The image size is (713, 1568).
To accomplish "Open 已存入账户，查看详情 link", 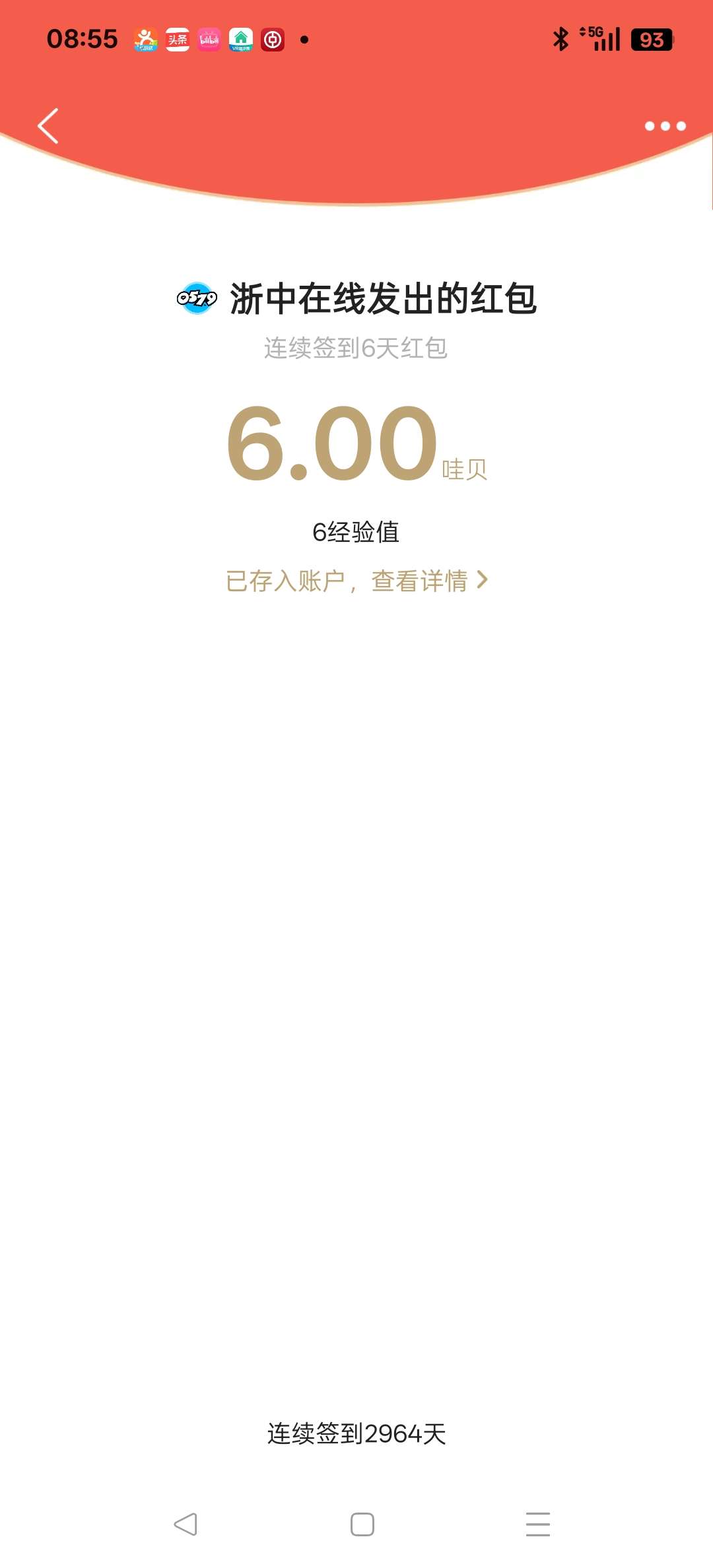I will pos(356,581).
